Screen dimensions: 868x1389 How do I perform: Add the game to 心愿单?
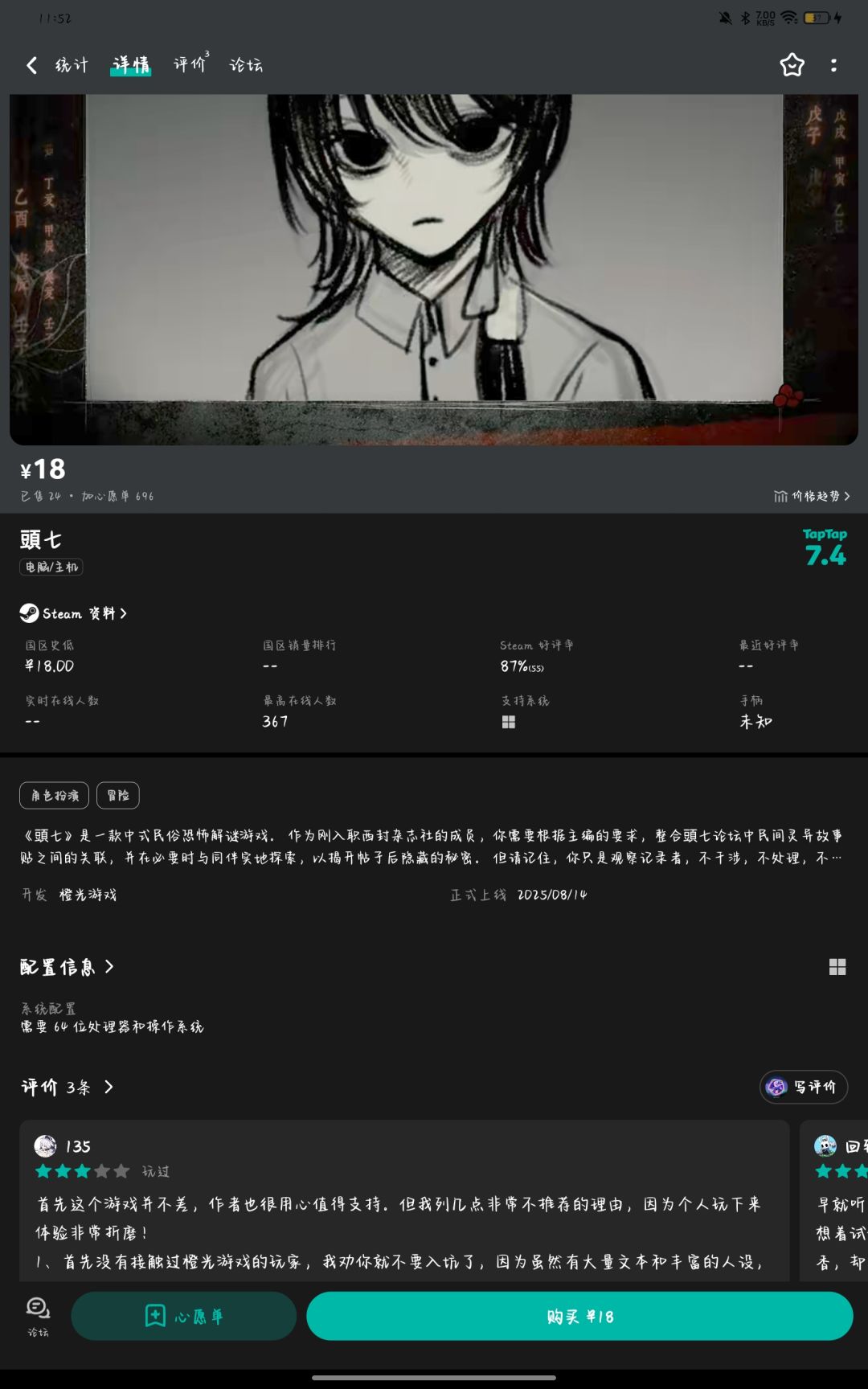coord(184,1316)
